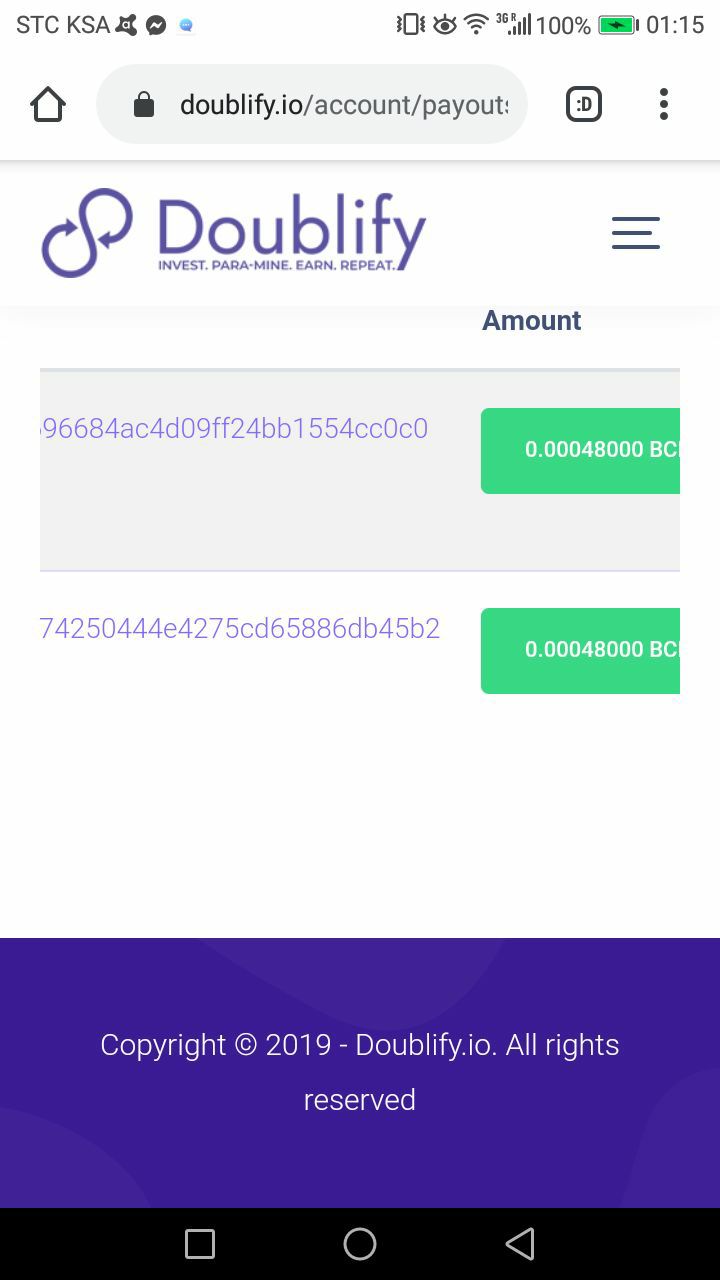The image size is (720, 1280).
Task: Open the Doublify logo home link
Action: 234,233
